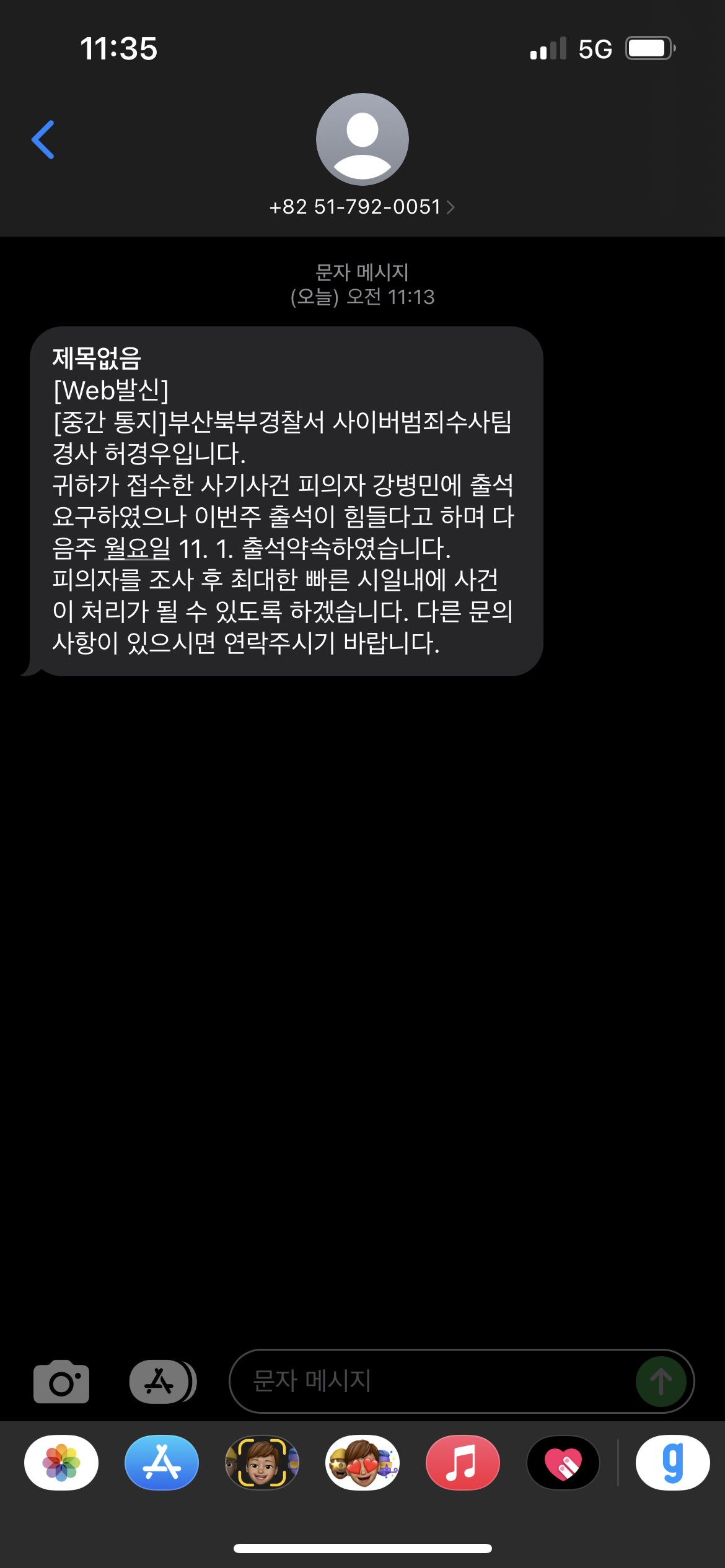The height and width of the screenshot is (1568, 725).
Task: Open the camera to attach a photo
Action: pyautogui.click(x=61, y=1381)
